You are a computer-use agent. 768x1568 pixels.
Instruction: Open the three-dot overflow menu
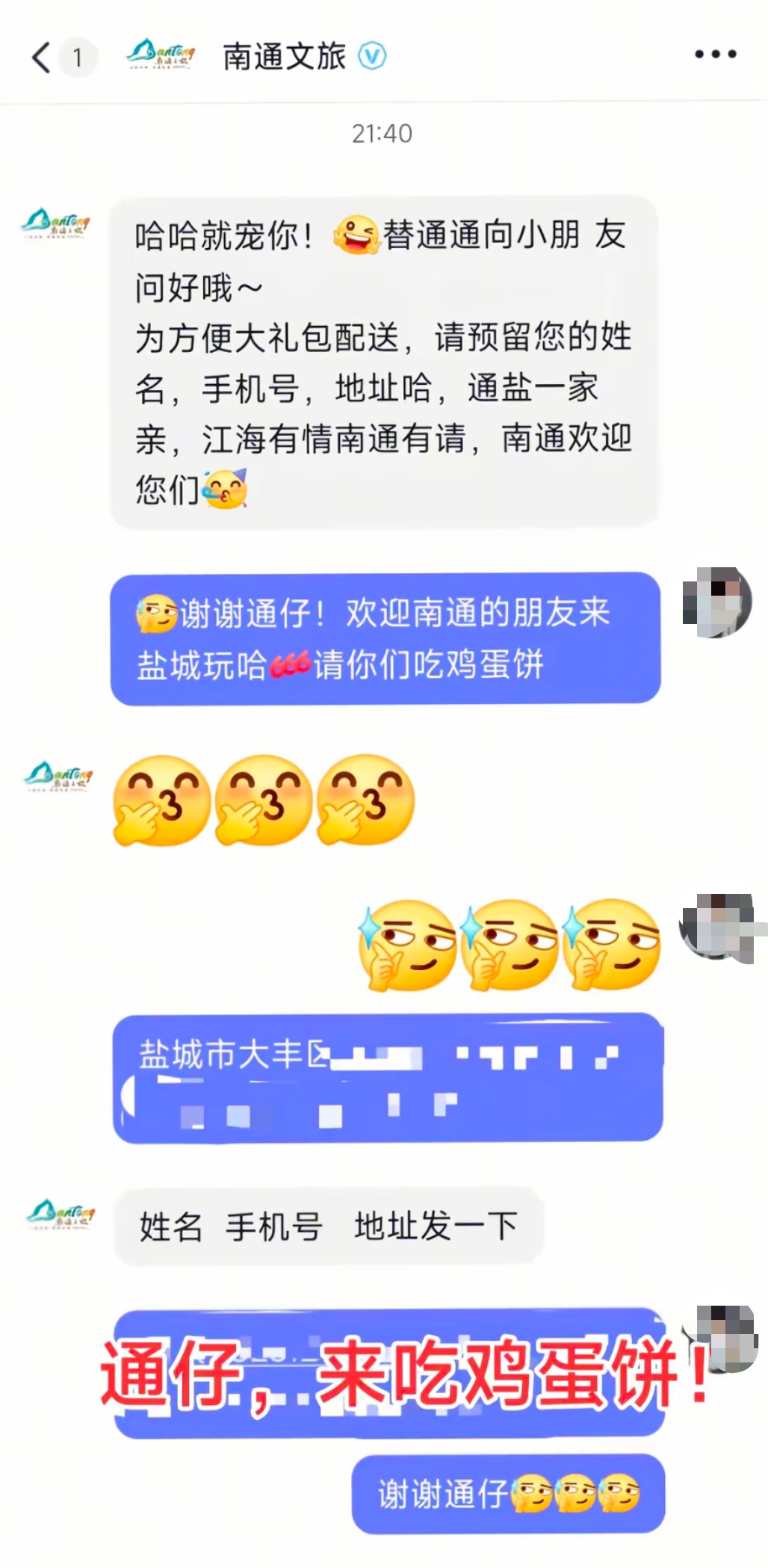[715, 55]
